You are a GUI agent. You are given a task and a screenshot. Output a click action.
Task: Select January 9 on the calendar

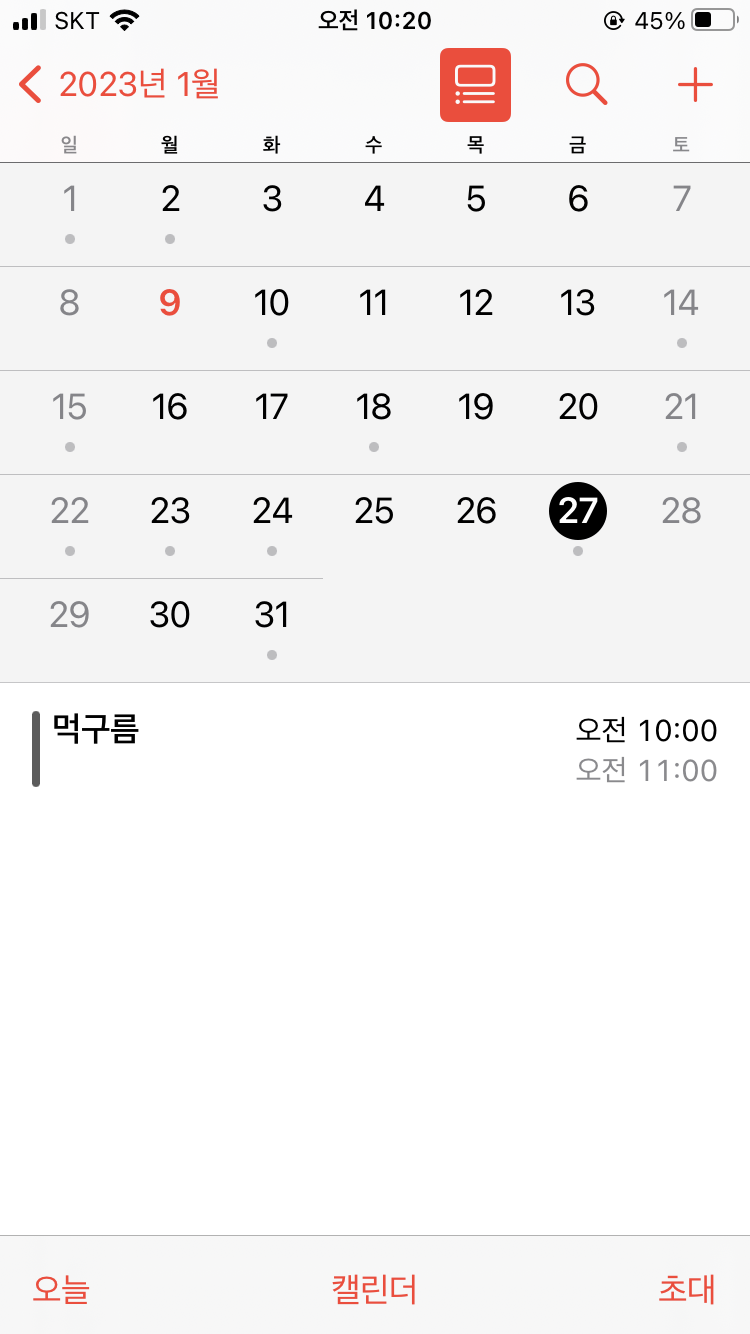click(x=170, y=303)
